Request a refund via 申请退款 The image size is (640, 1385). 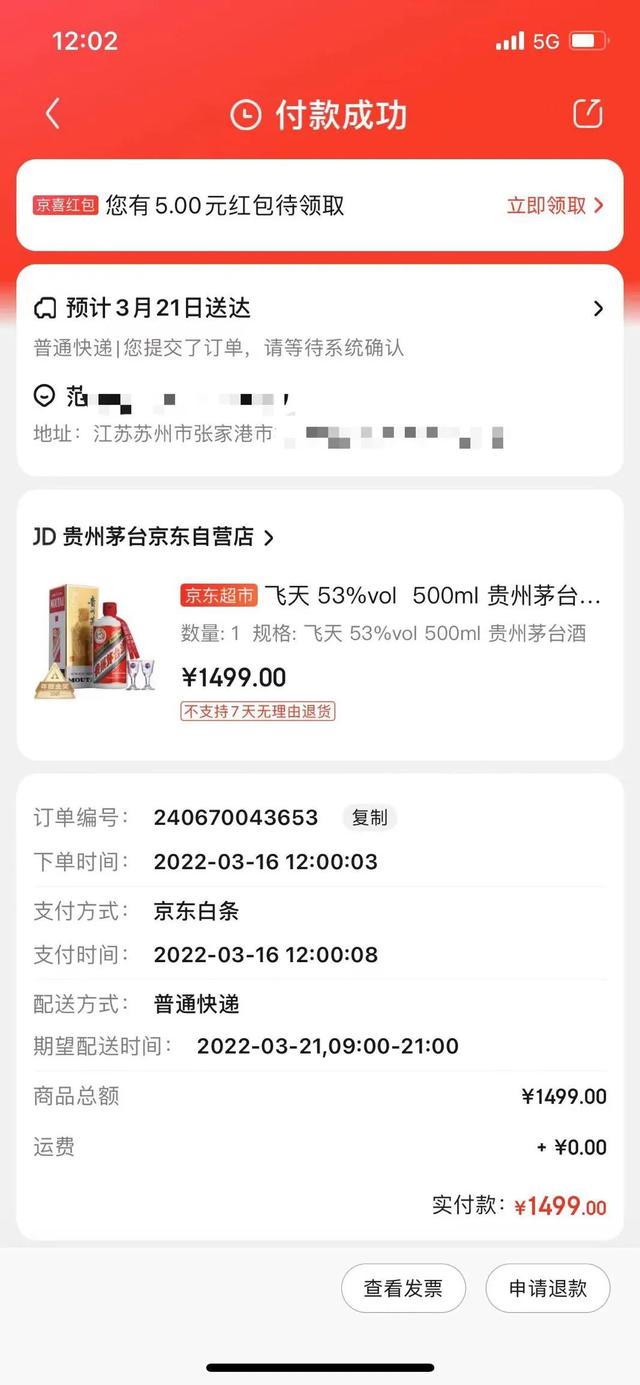pos(547,1289)
